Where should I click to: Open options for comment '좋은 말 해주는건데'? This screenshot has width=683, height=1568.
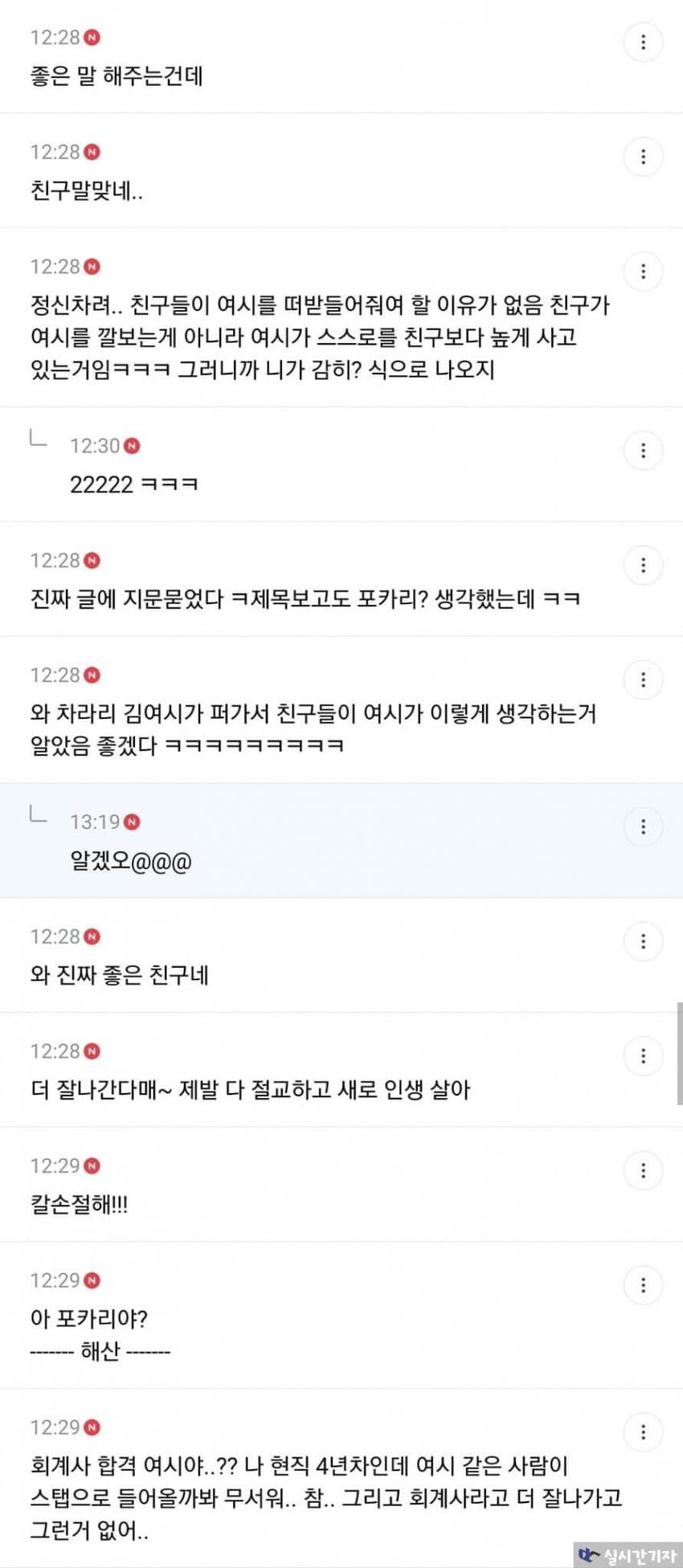(643, 43)
